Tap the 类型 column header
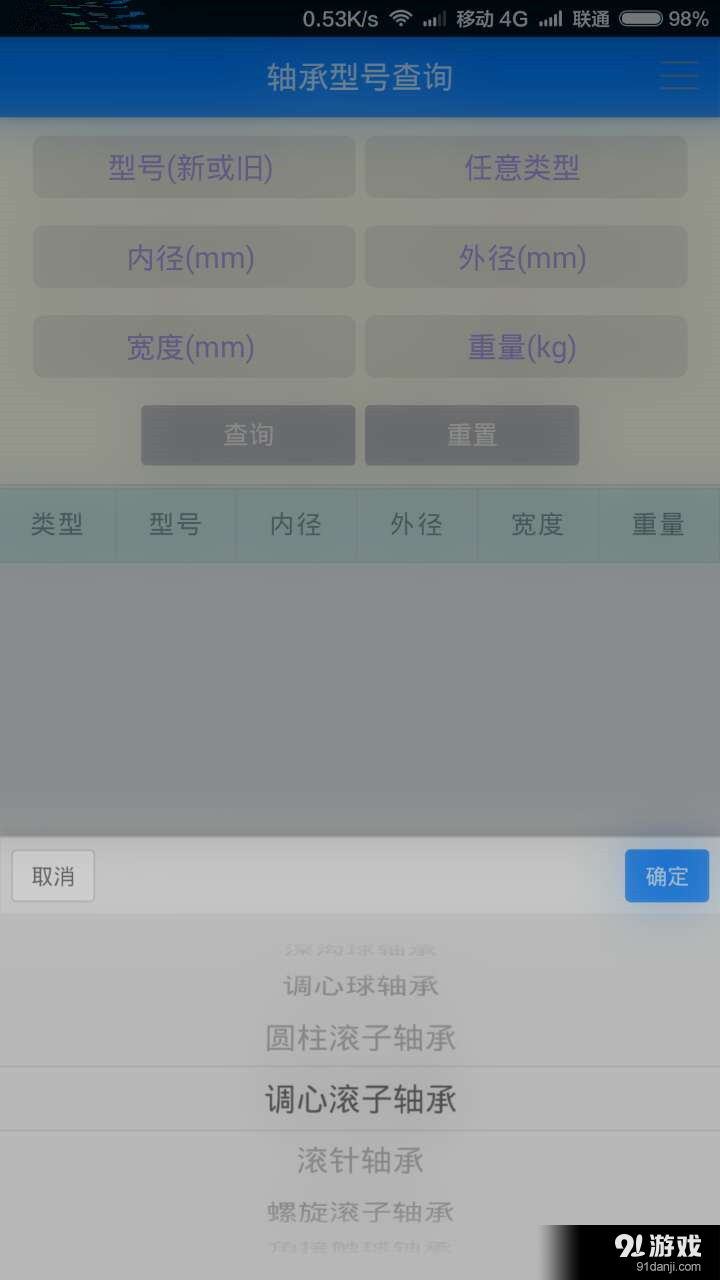The height and width of the screenshot is (1280, 720). tap(58, 524)
